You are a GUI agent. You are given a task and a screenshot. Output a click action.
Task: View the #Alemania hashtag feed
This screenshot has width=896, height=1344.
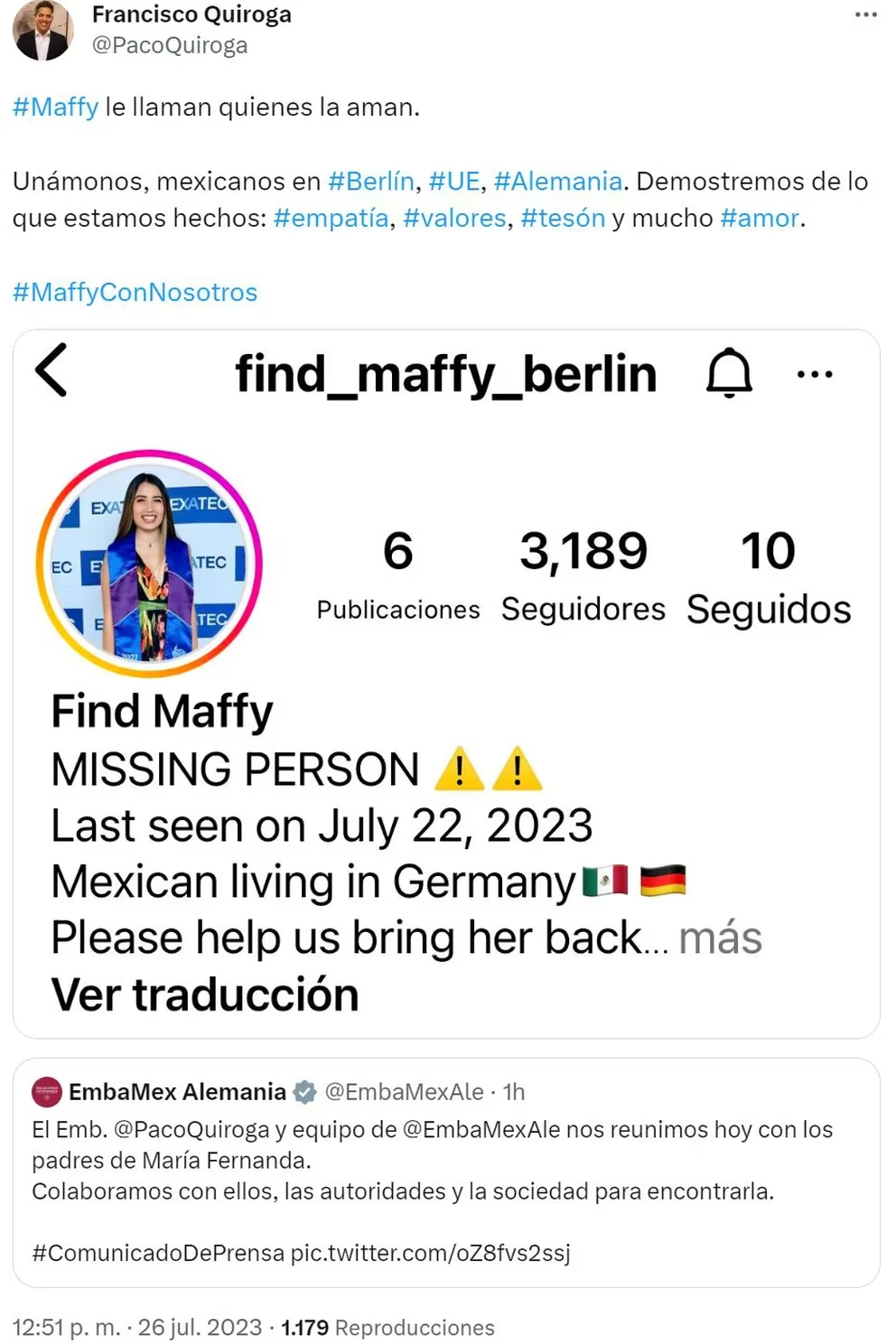point(557,182)
